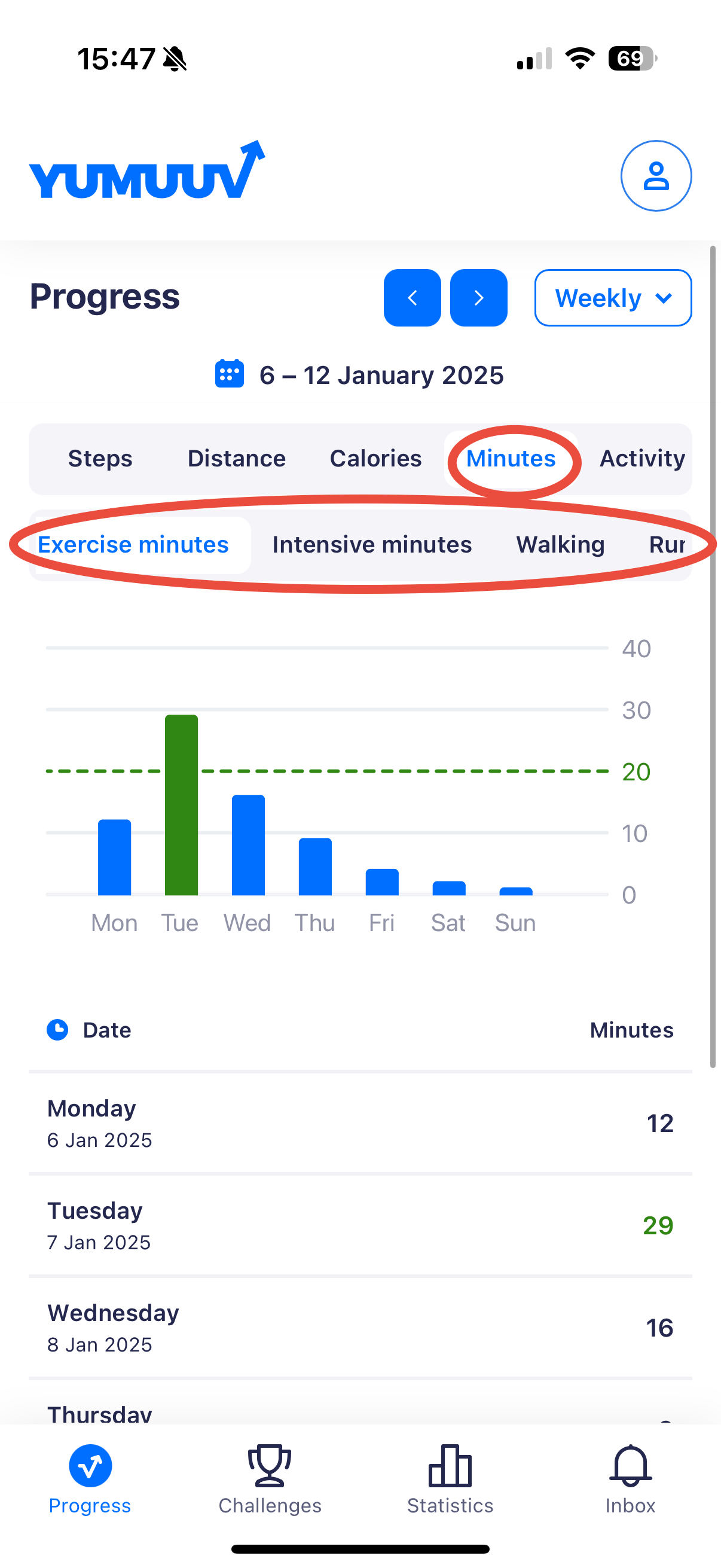
Task: Open the Inbox notifications tab
Action: pos(630,1479)
